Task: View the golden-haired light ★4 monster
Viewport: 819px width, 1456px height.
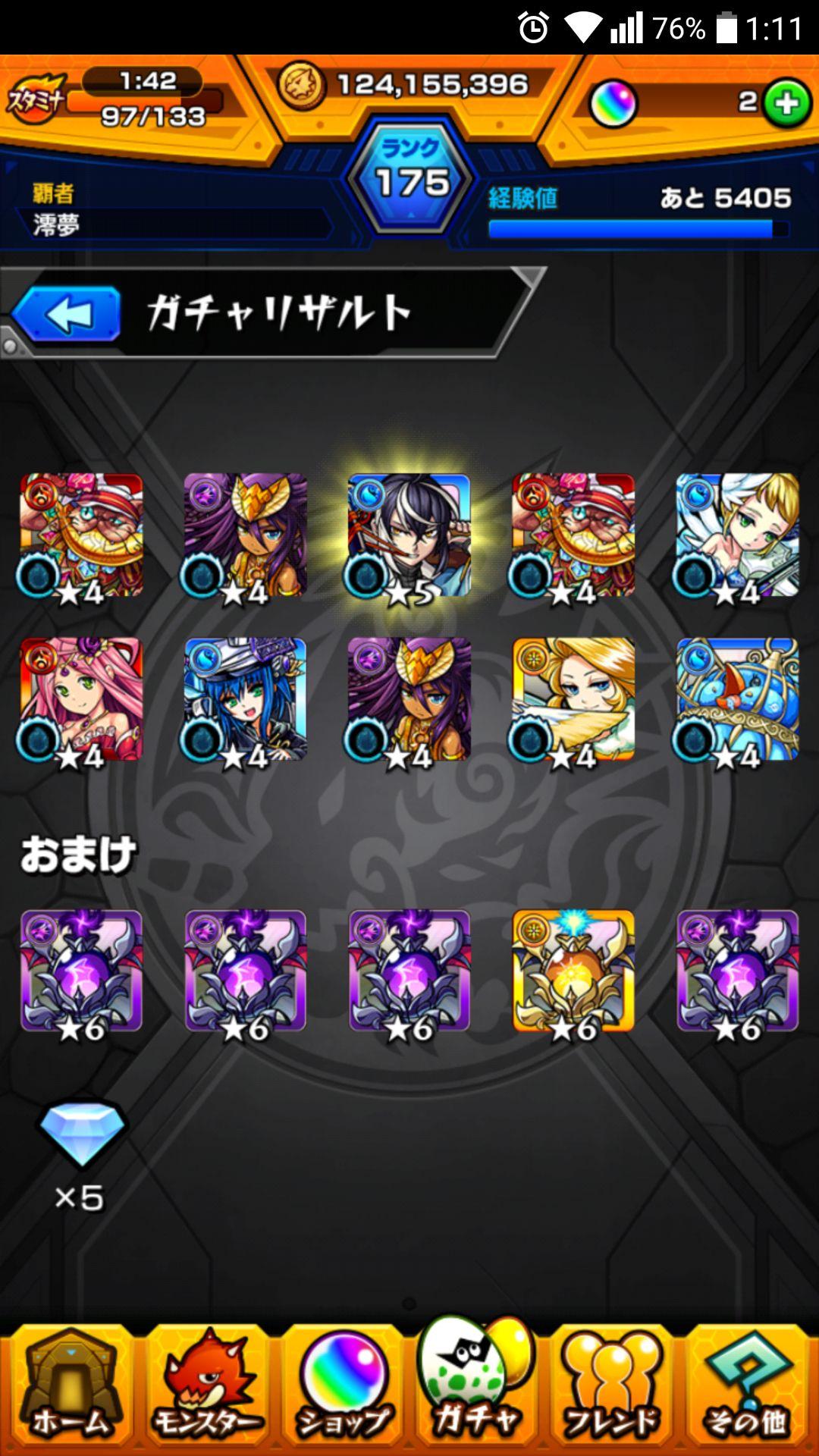Action: (x=573, y=699)
